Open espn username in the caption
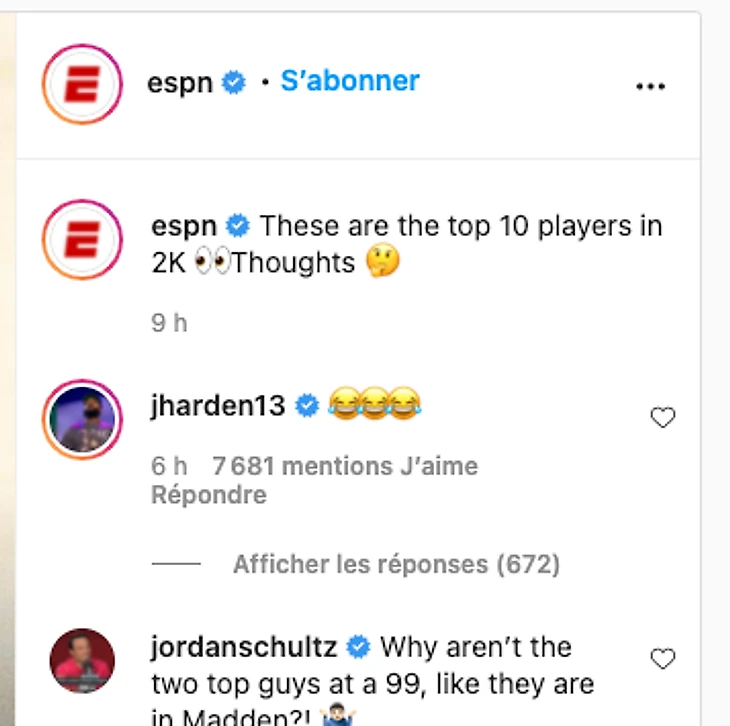 coord(184,226)
